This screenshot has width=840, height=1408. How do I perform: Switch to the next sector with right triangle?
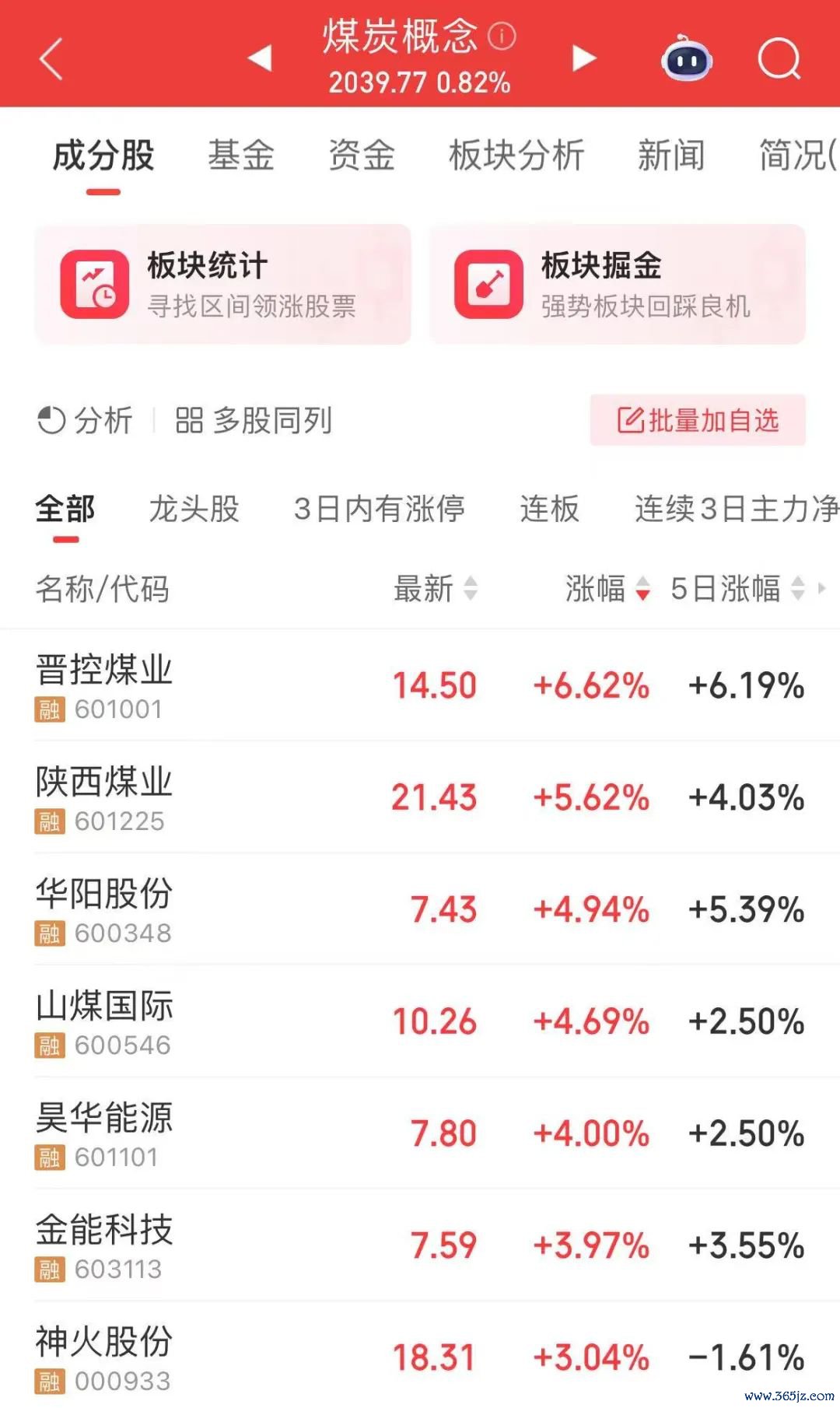(x=584, y=58)
